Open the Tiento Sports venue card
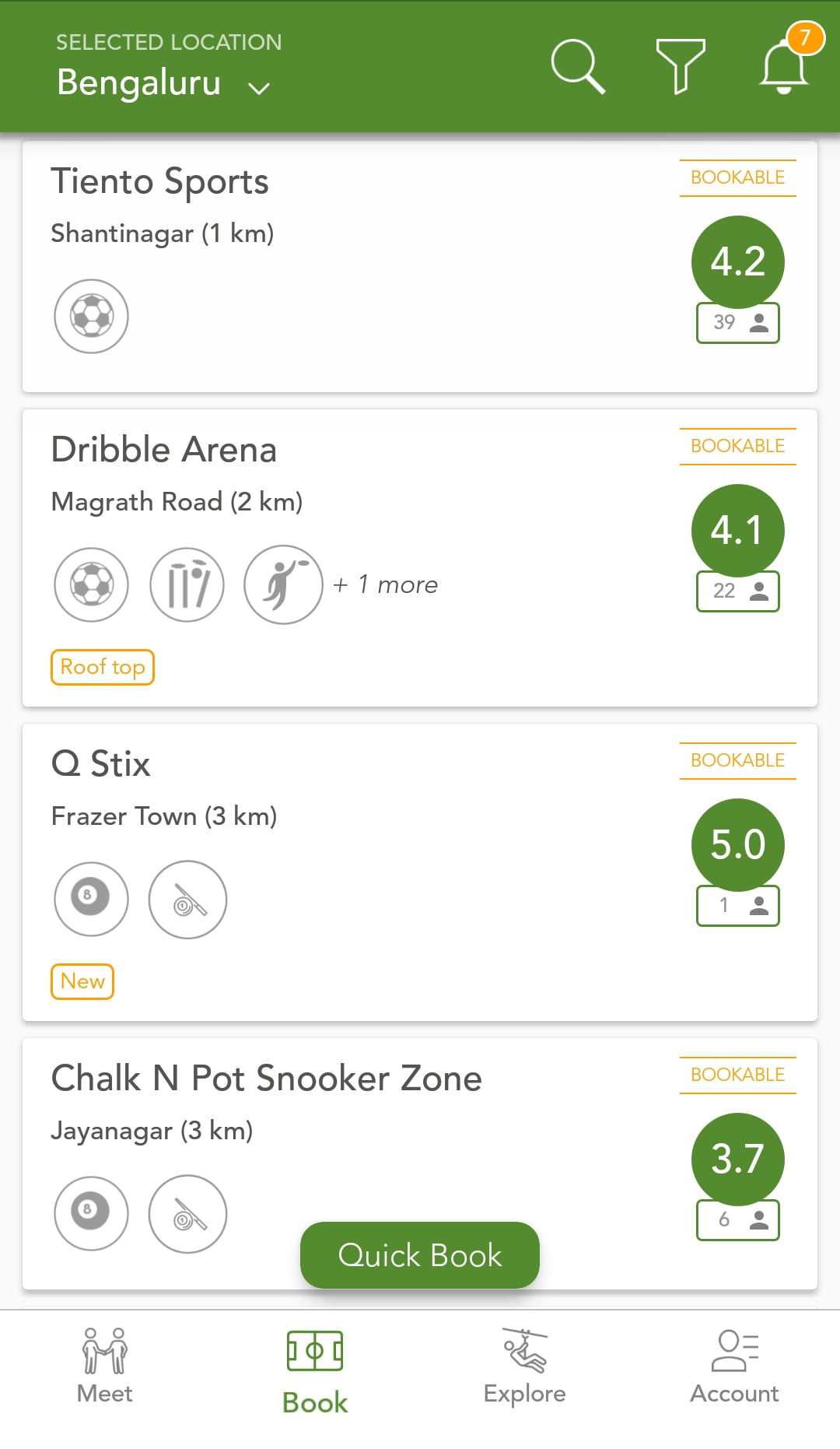This screenshot has height=1449, width=840. click(420, 266)
